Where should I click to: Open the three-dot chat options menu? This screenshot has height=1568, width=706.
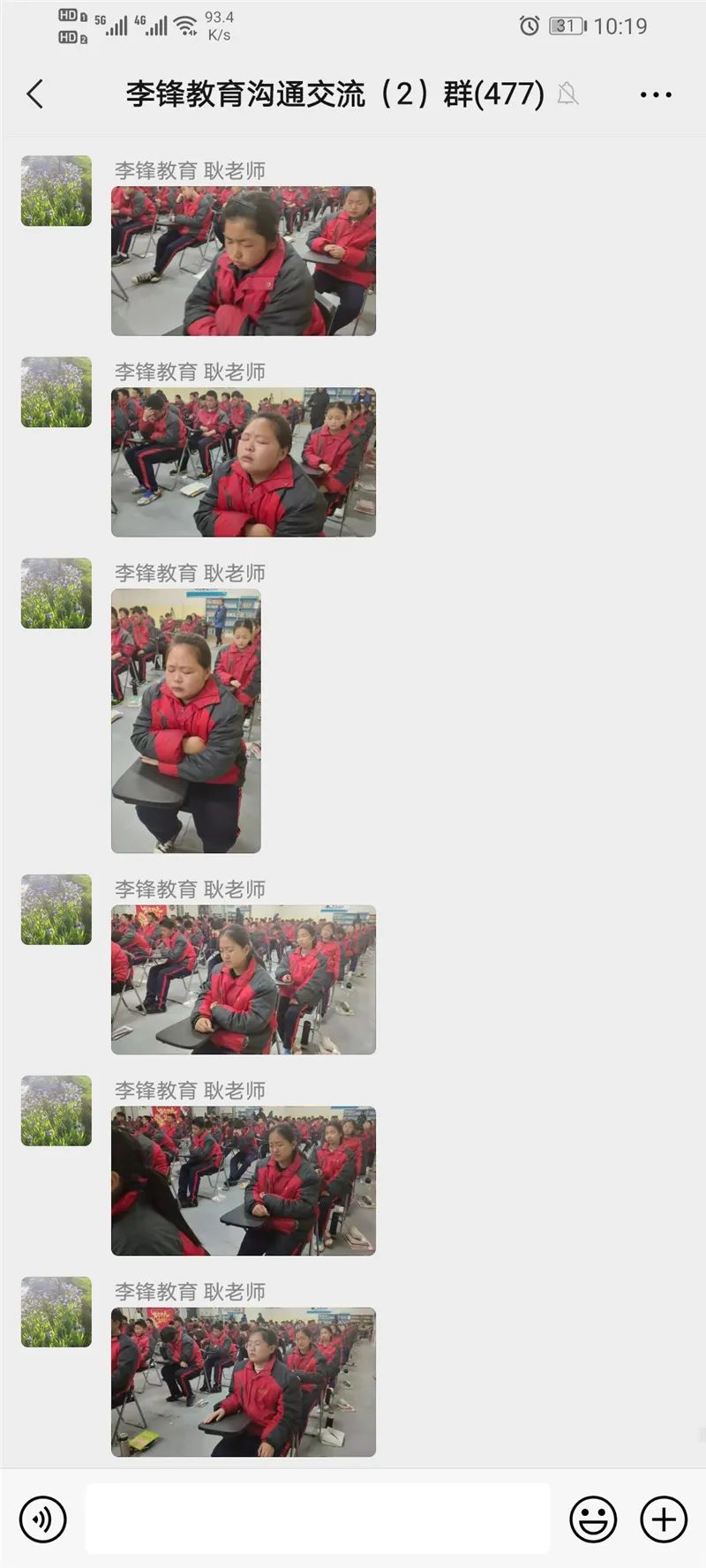(x=656, y=94)
